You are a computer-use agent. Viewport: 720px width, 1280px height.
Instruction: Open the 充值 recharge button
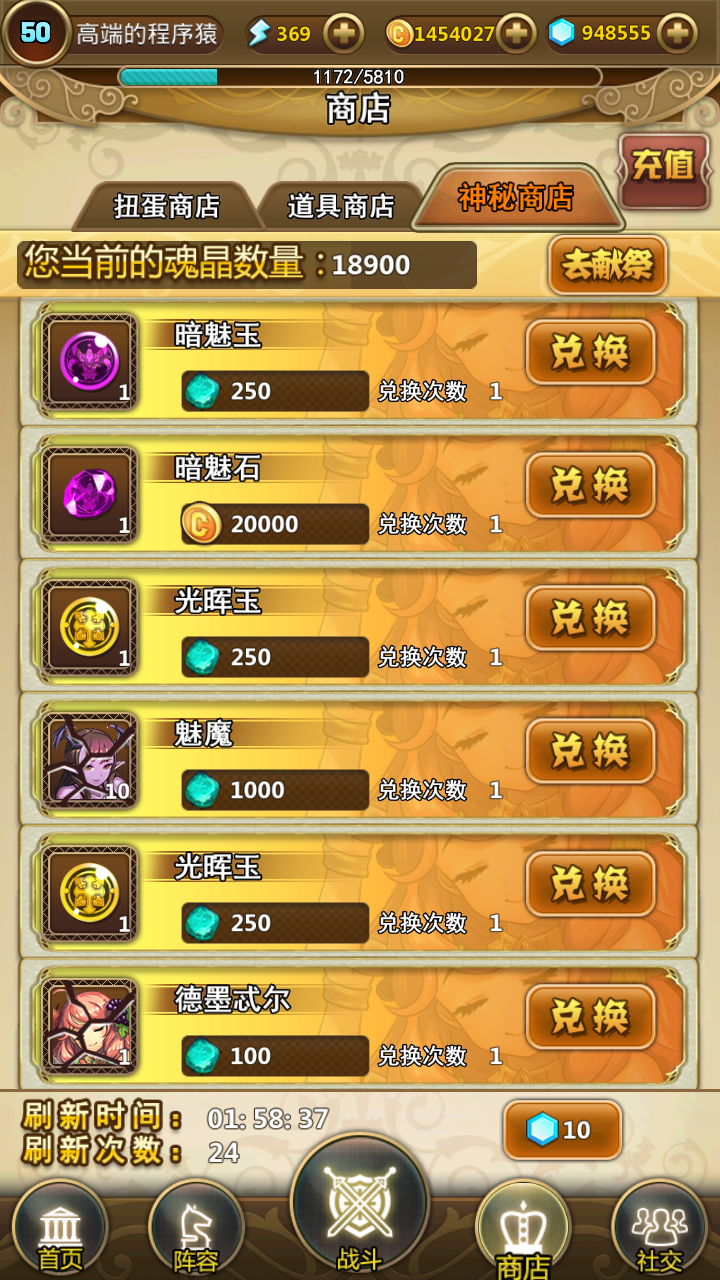click(x=663, y=166)
